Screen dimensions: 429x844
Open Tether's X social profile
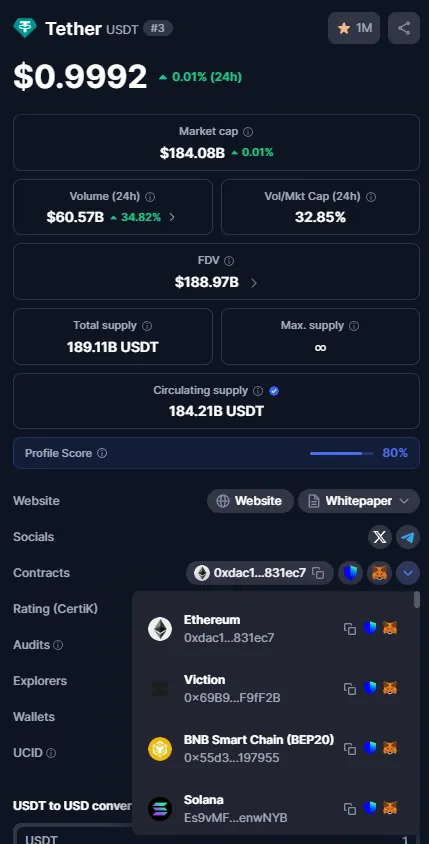[x=380, y=537]
